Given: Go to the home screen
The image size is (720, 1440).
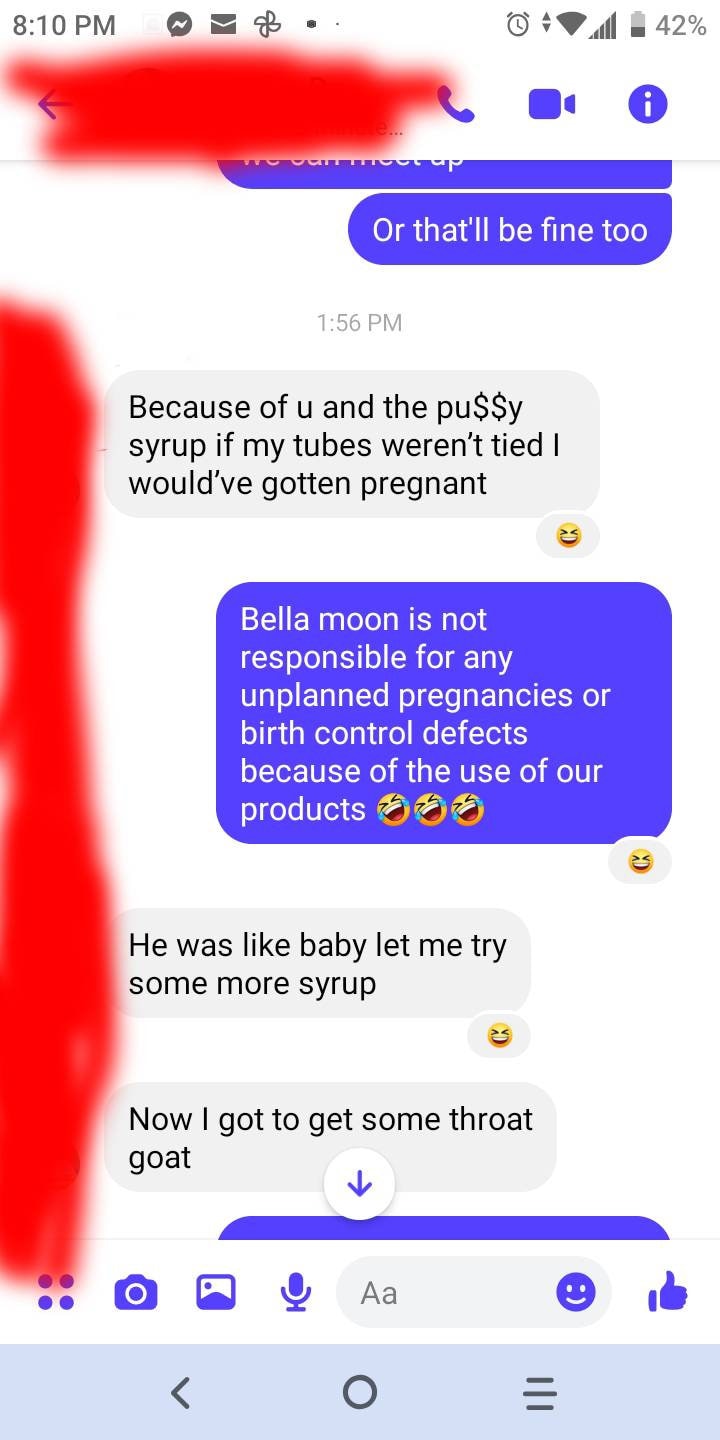Looking at the screenshot, I should click(x=359, y=1392).
